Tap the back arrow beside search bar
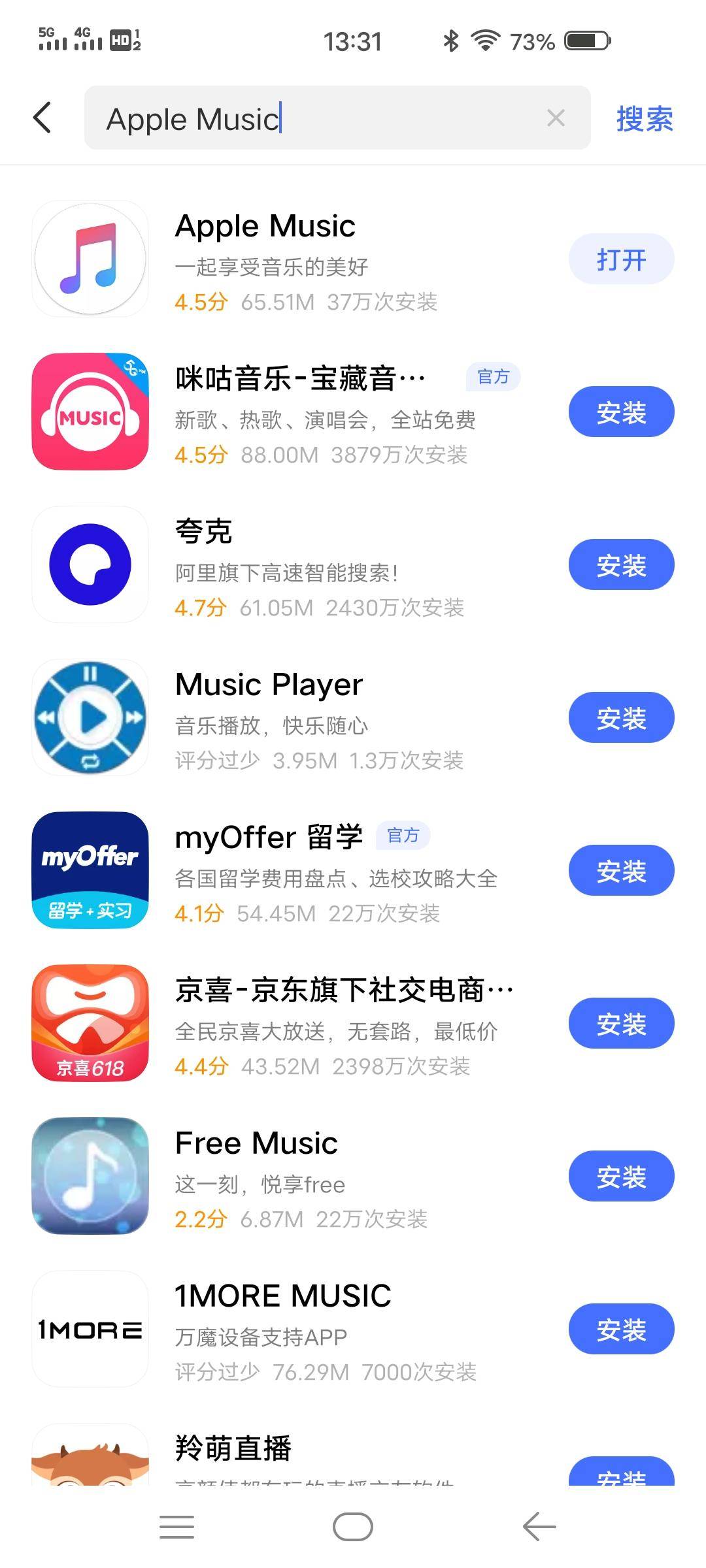Viewport: 706px width, 1568px height. (42, 118)
